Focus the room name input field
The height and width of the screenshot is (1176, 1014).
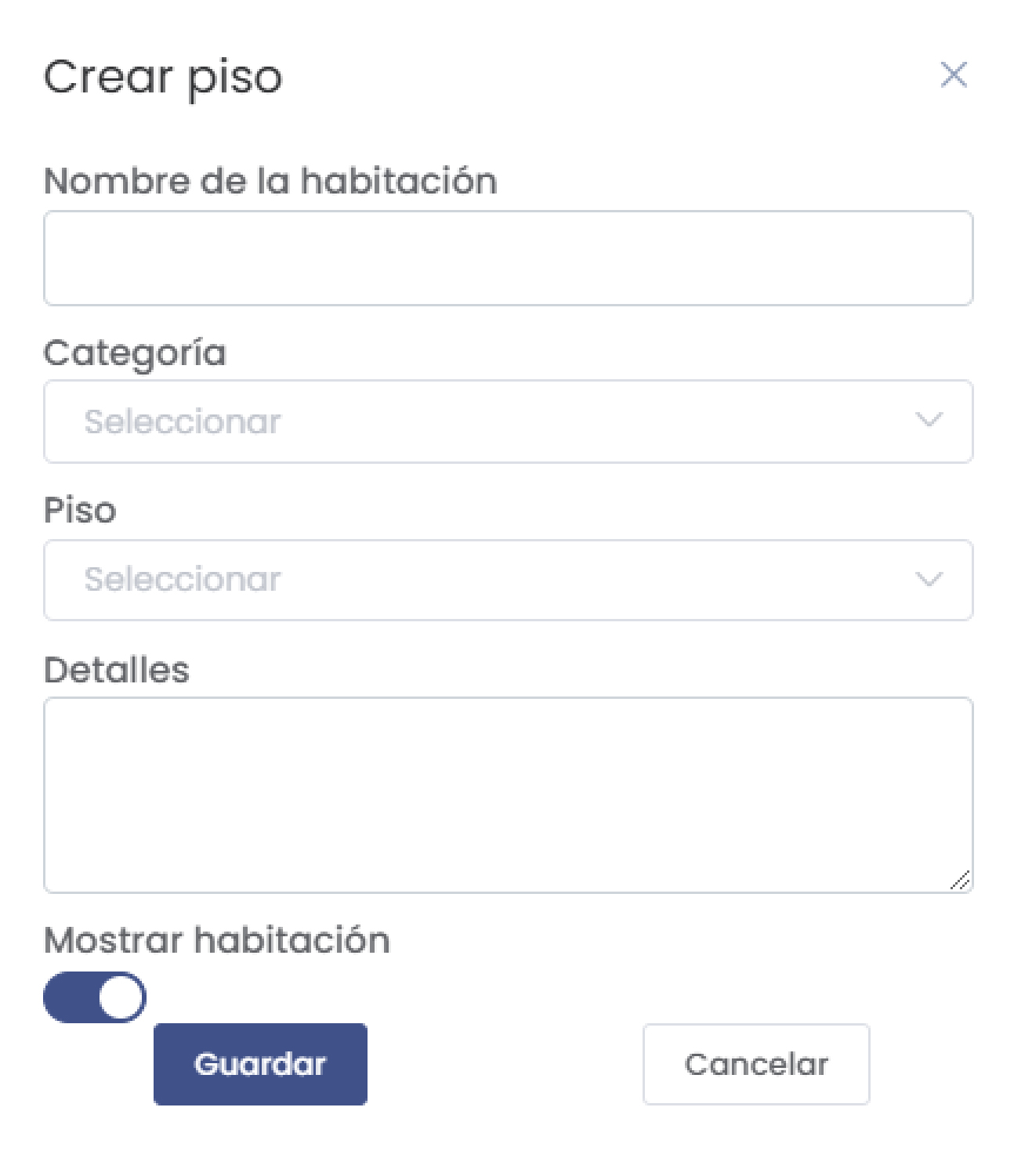pos(508,257)
